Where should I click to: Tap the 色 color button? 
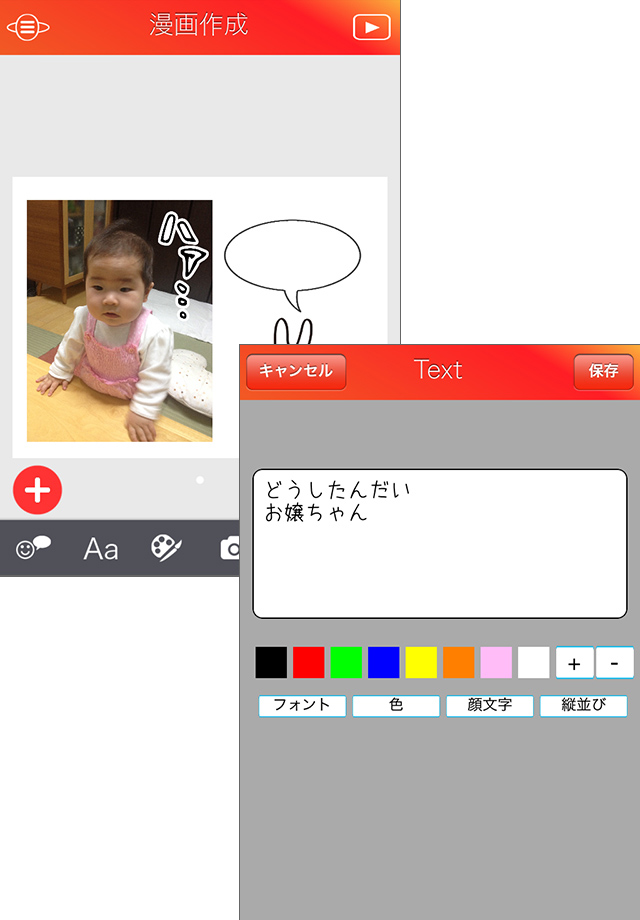[396, 706]
